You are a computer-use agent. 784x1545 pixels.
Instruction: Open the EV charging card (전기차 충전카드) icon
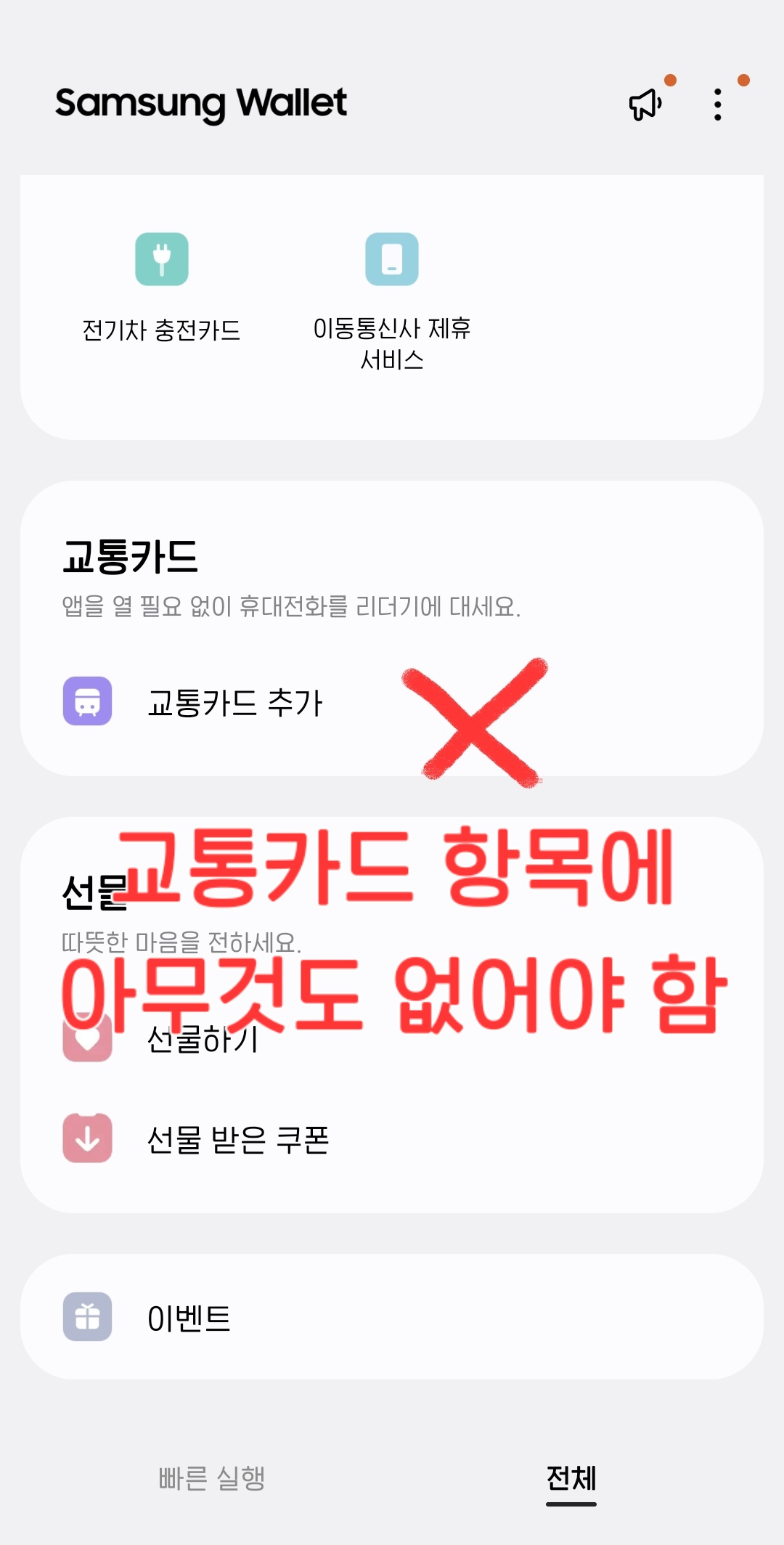tap(161, 259)
